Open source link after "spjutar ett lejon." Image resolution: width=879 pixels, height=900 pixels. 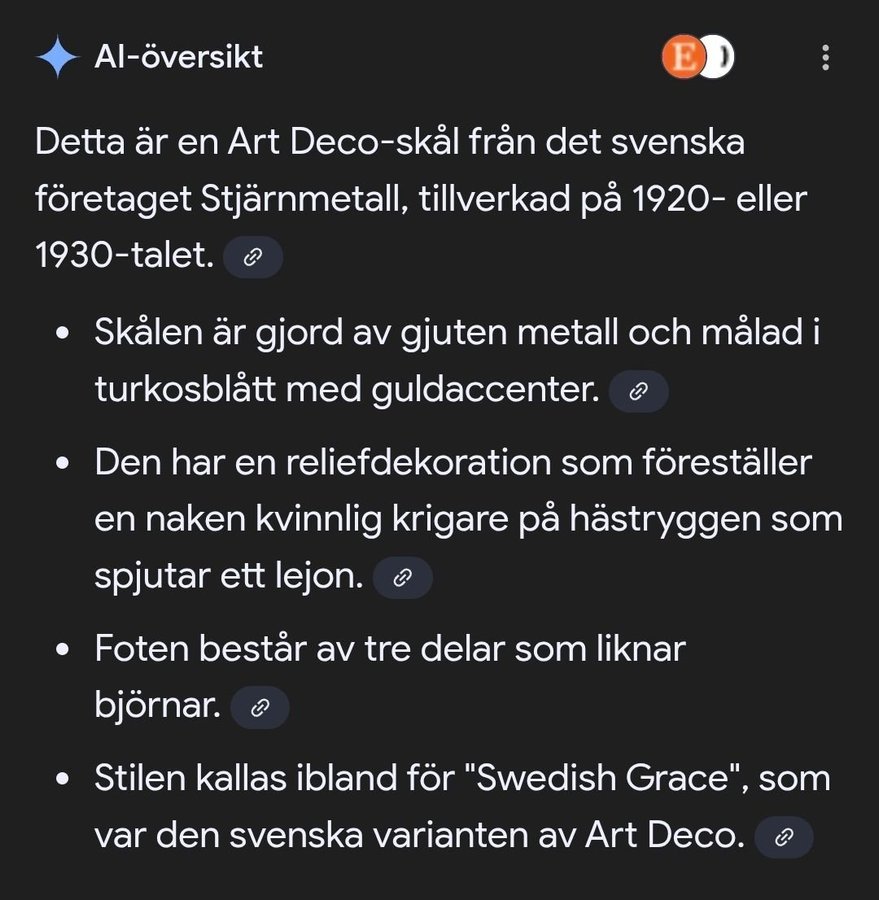tap(402, 577)
